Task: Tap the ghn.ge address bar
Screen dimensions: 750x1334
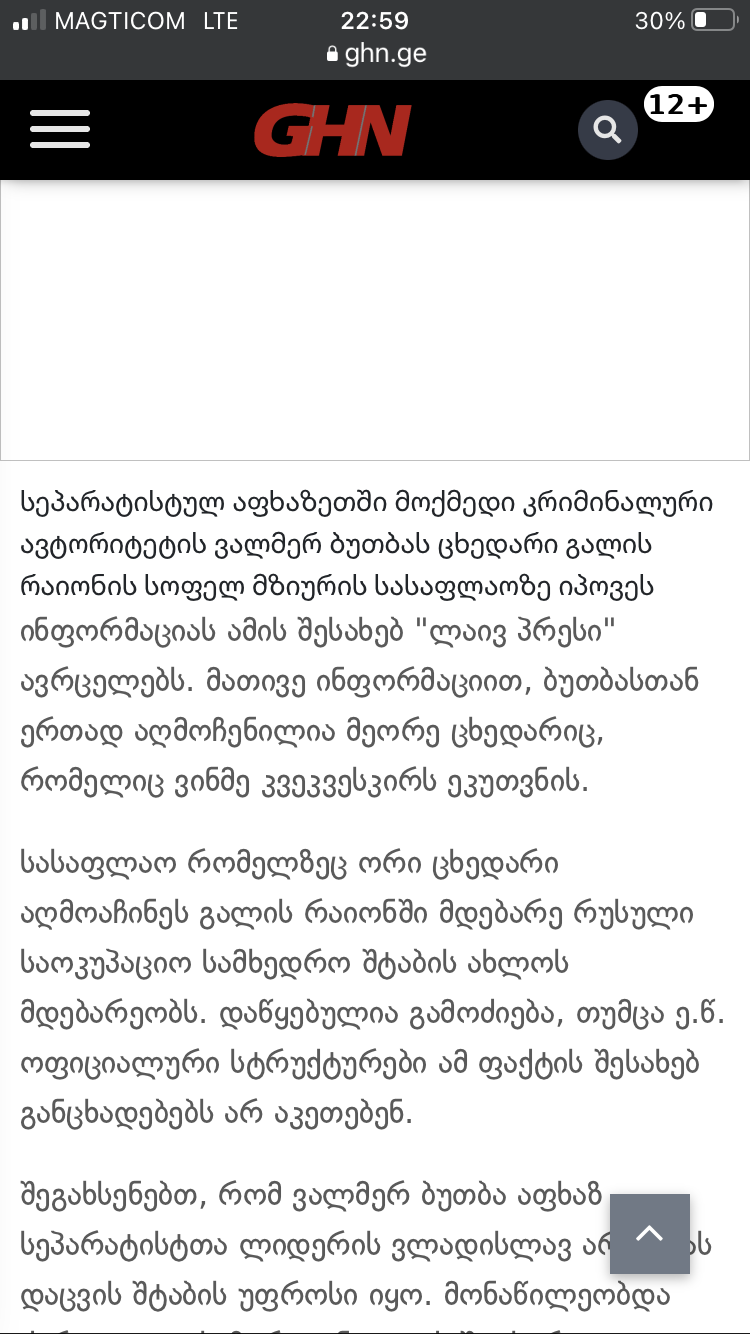Action: coord(376,54)
